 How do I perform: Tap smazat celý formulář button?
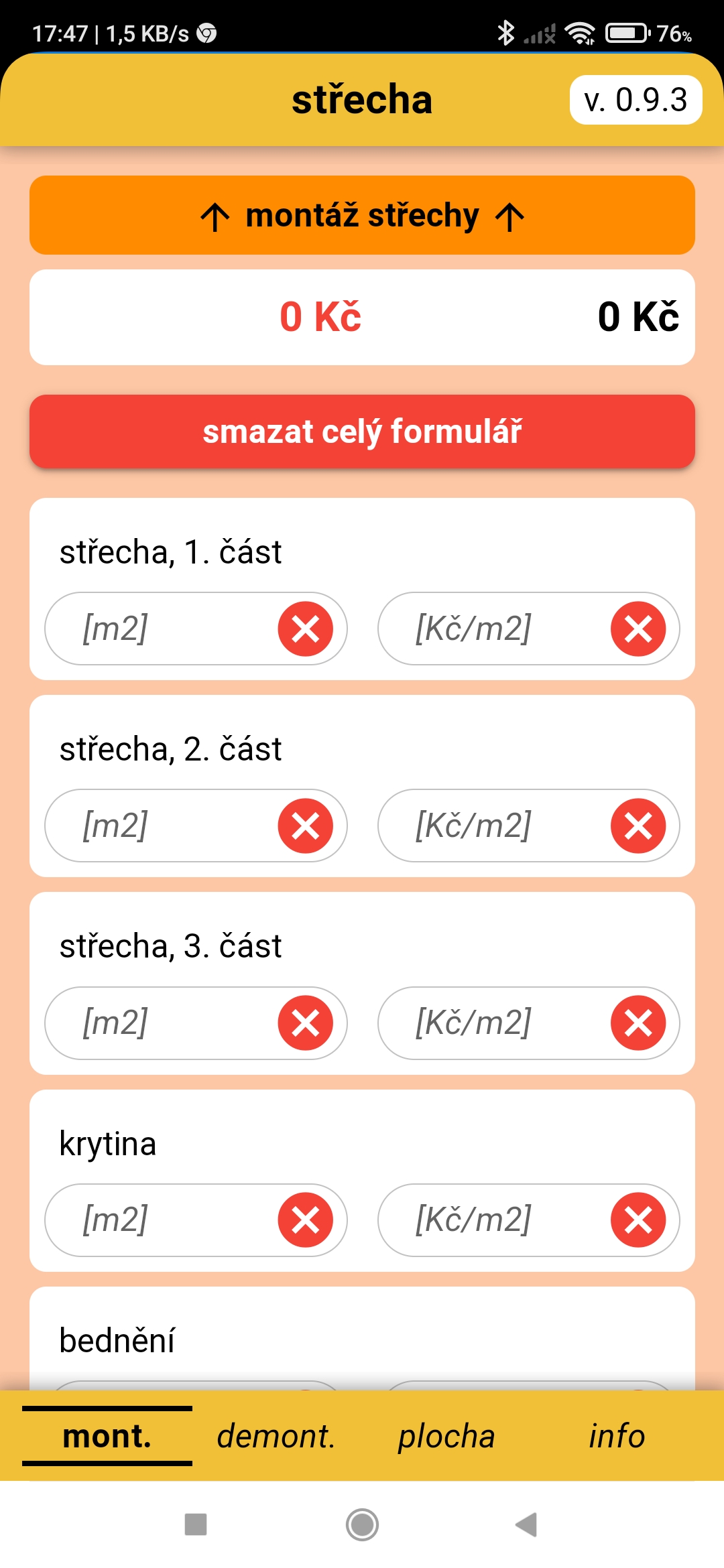pos(362,432)
